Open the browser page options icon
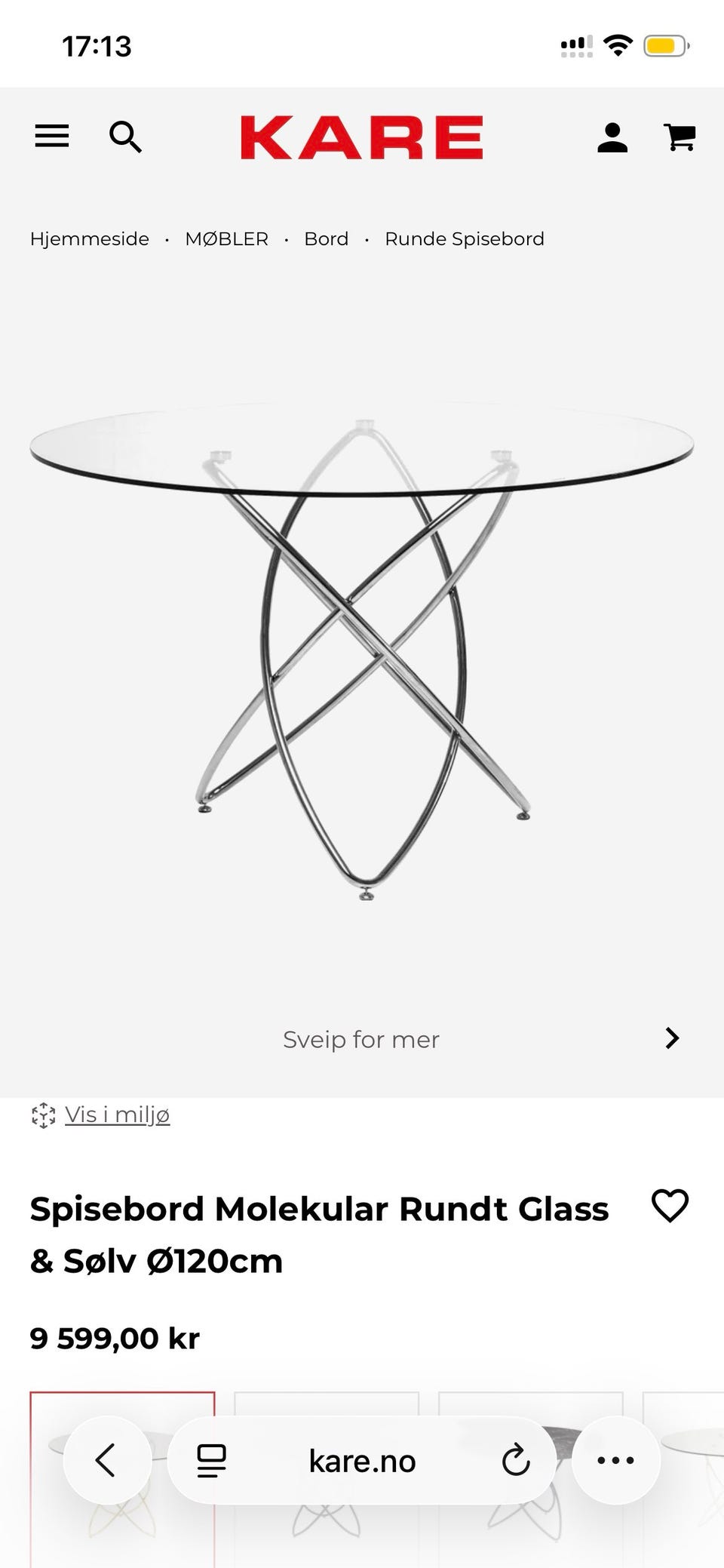The height and width of the screenshot is (1568, 724). click(211, 1461)
